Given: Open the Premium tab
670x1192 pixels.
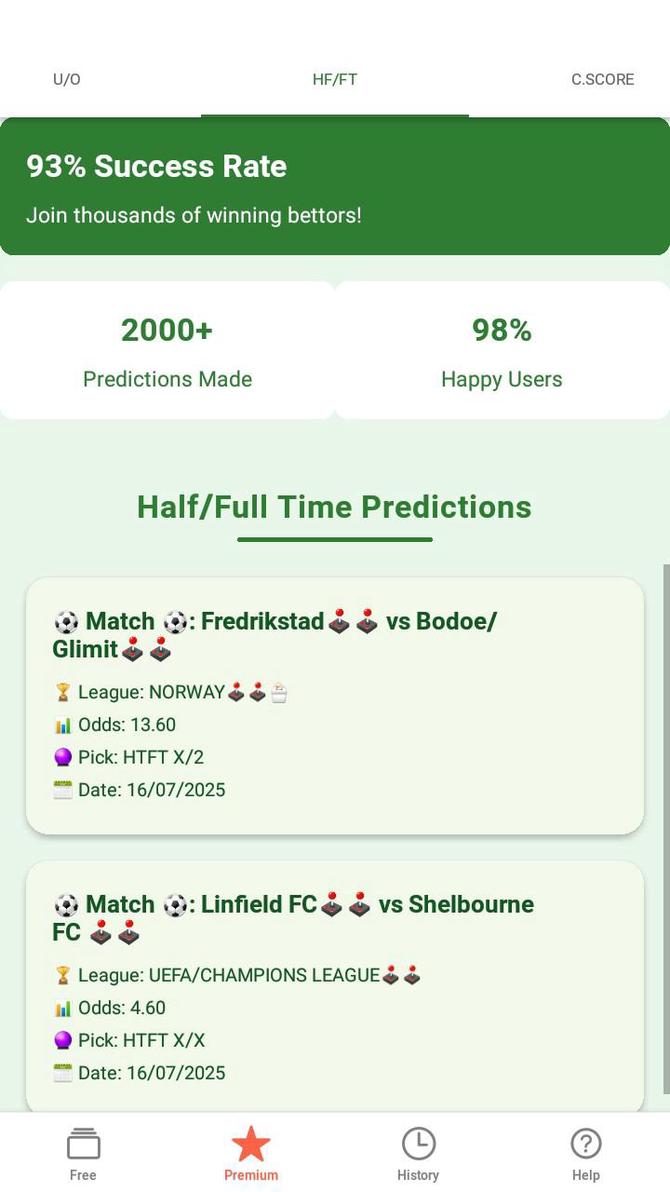Looking at the screenshot, I should tap(251, 1153).
